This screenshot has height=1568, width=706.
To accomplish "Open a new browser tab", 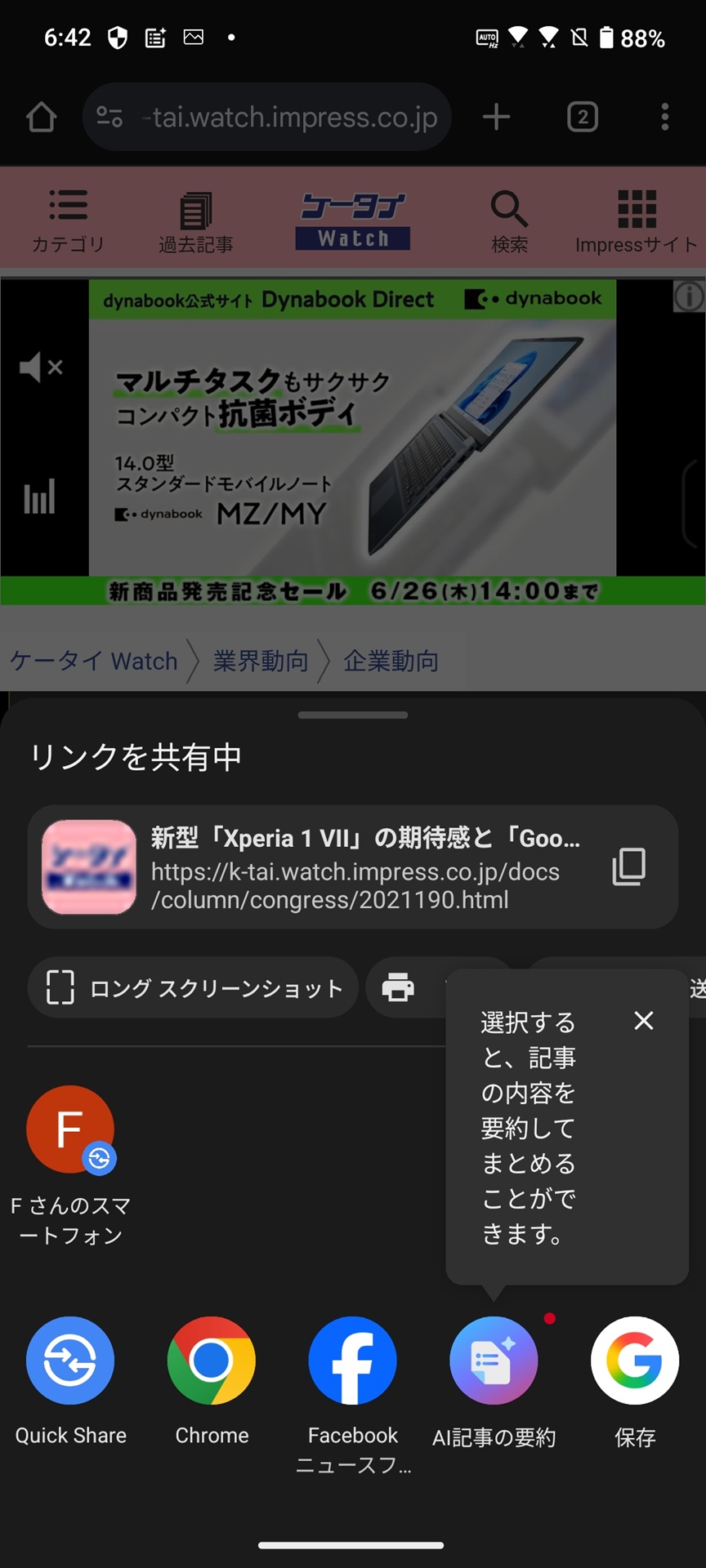I will (x=496, y=118).
